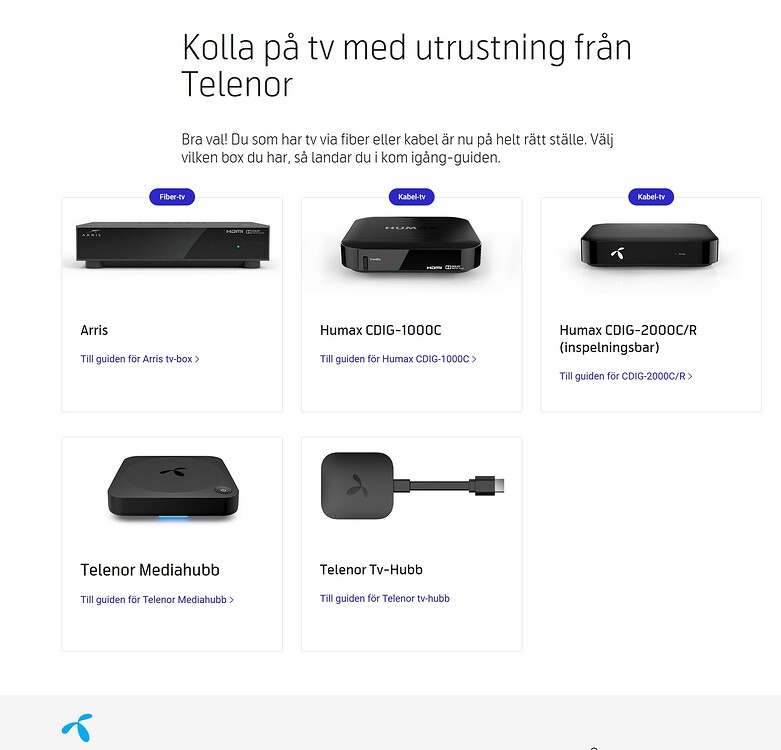Select the Arris box image
This screenshot has height=750, width=781.
(x=172, y=243)
